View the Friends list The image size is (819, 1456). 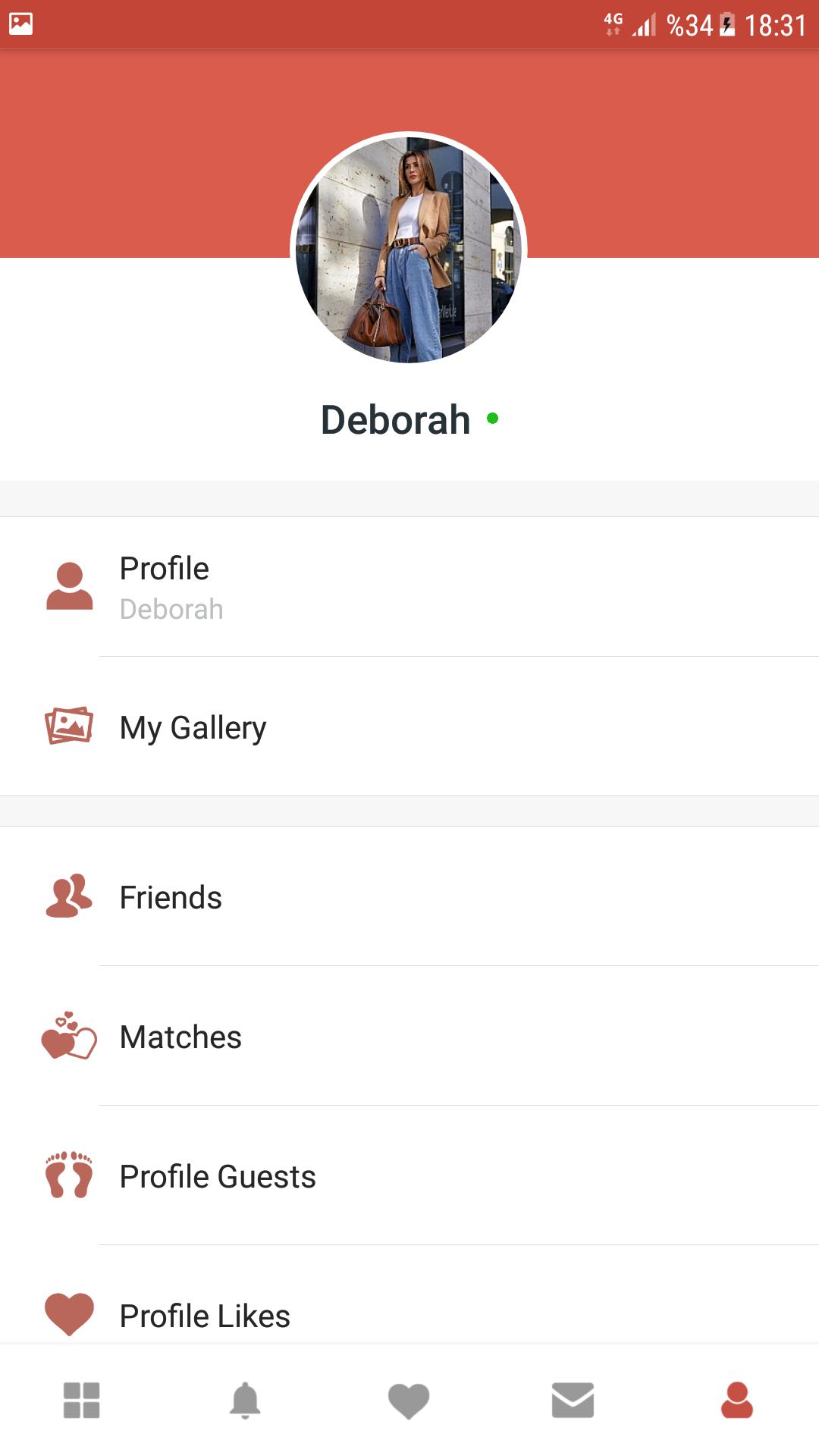(409, 896)
